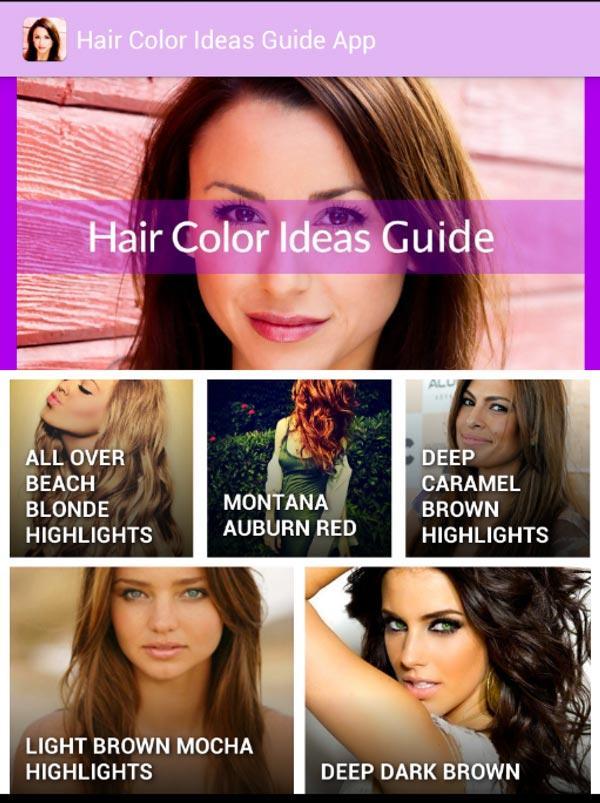View Deep Caramel Brown Highlights
Image resolution: width=600 pixels, height=803 pixels.
497,468
